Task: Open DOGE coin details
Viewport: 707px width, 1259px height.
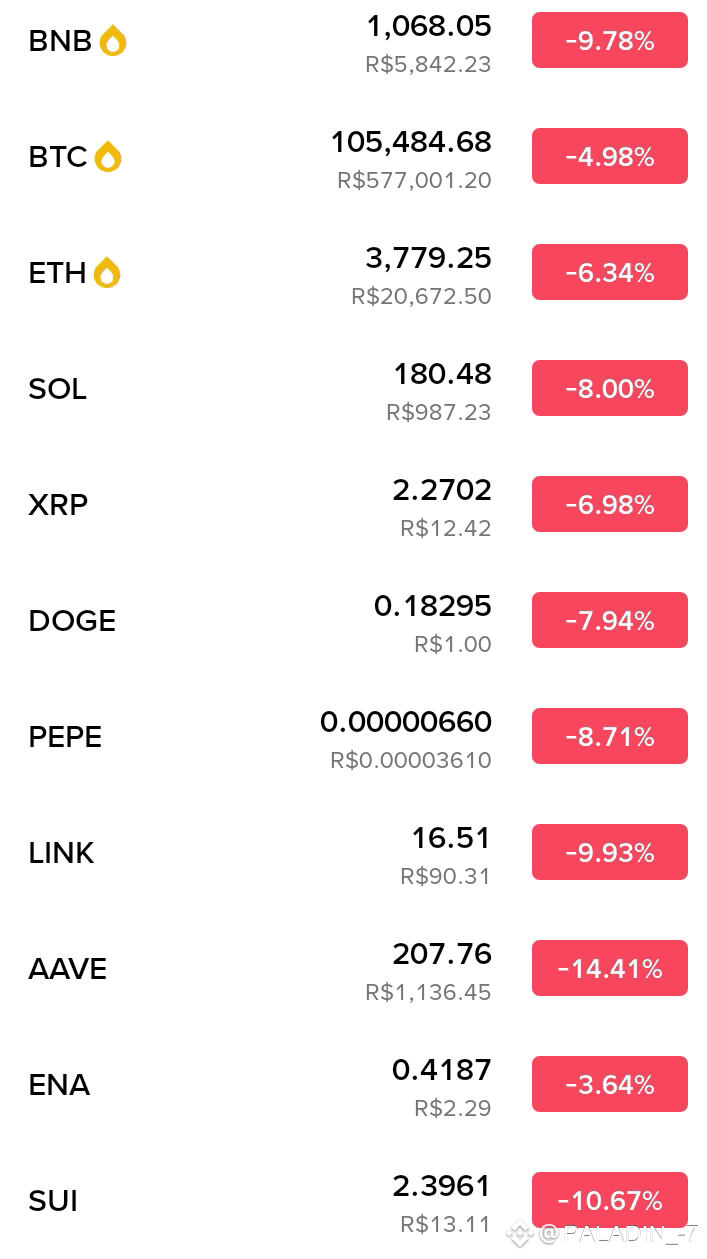Action: point(353,621)
